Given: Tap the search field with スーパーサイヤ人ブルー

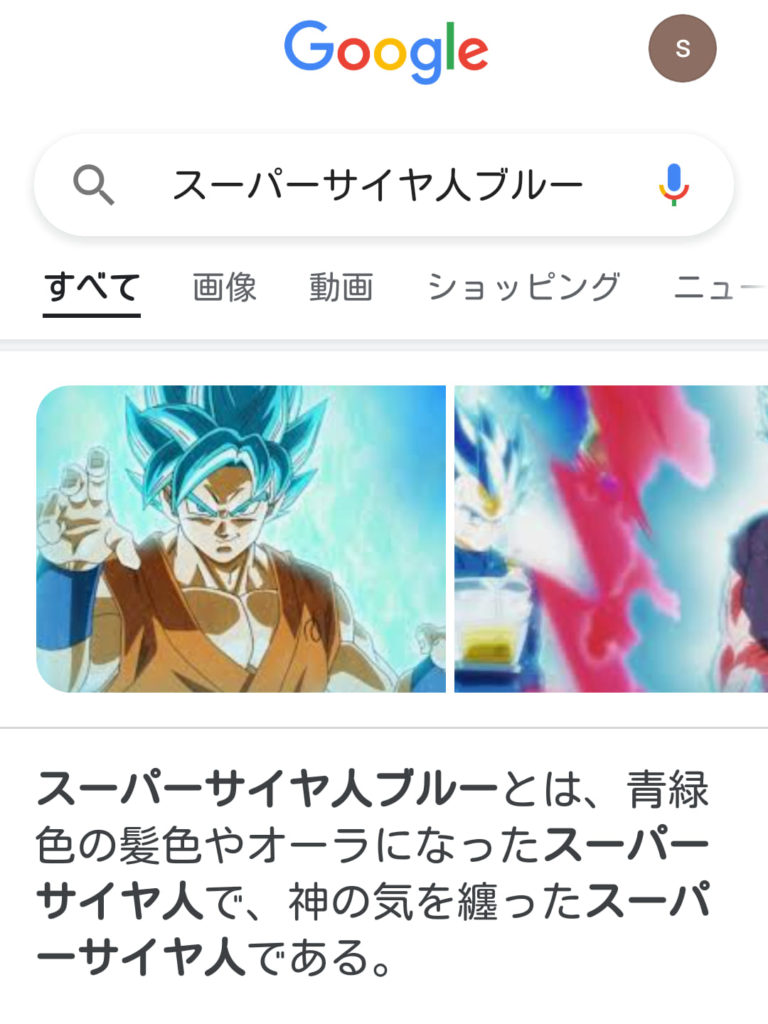Looking at the screenshot, I should 377,186.
